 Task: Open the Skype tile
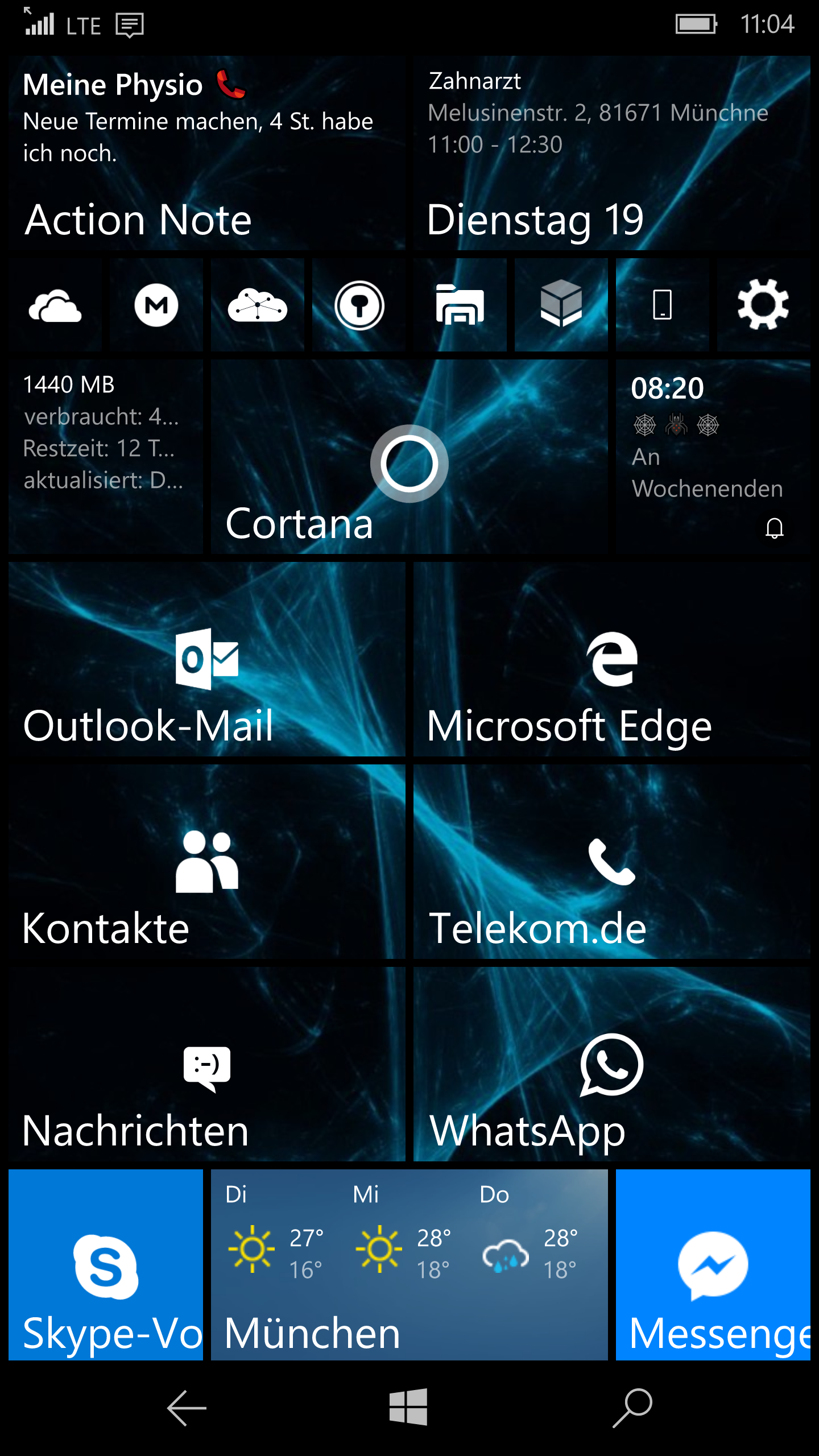pyautogui.click(x=106, y=1265)
